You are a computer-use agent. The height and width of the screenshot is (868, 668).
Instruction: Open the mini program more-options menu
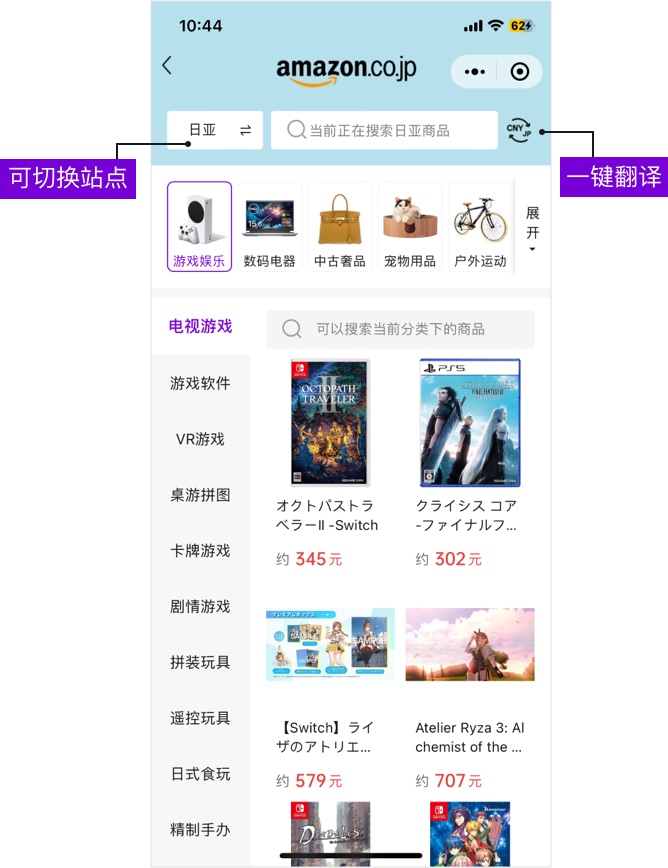(475, 72)
